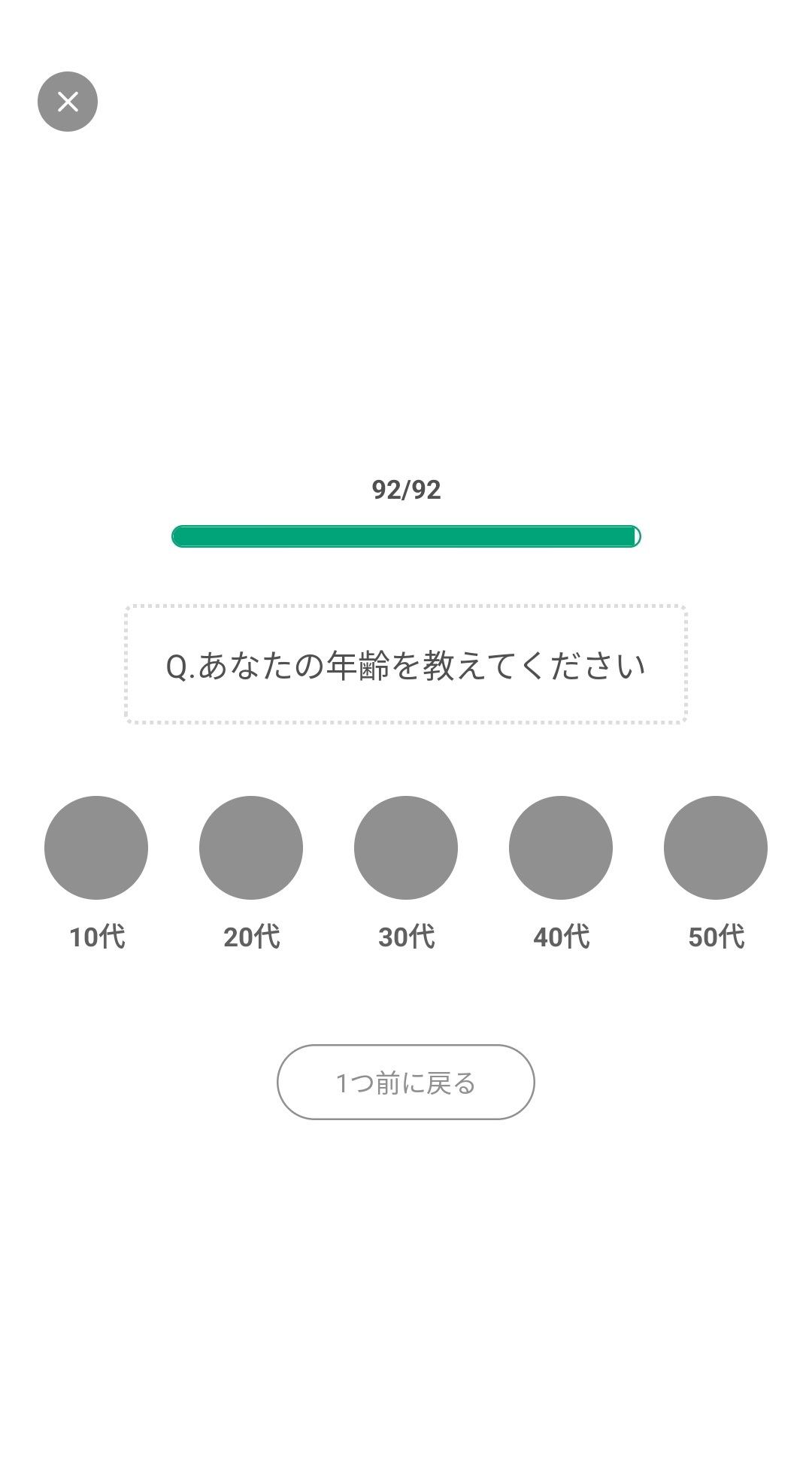Select the 10代 age option
This screenshot has width=812, height=1482.
point(96,848)
